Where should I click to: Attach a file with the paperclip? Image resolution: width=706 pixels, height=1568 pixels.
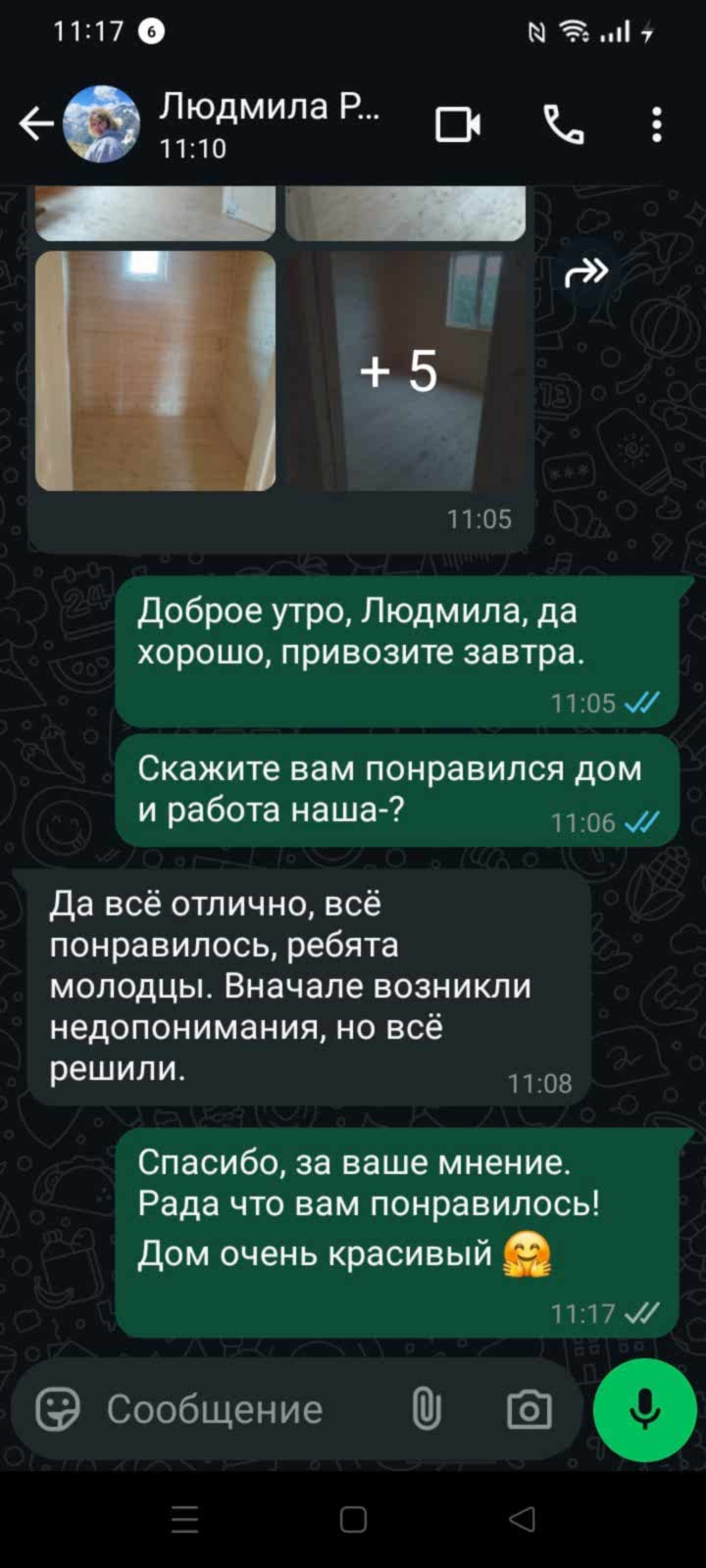427,1410
